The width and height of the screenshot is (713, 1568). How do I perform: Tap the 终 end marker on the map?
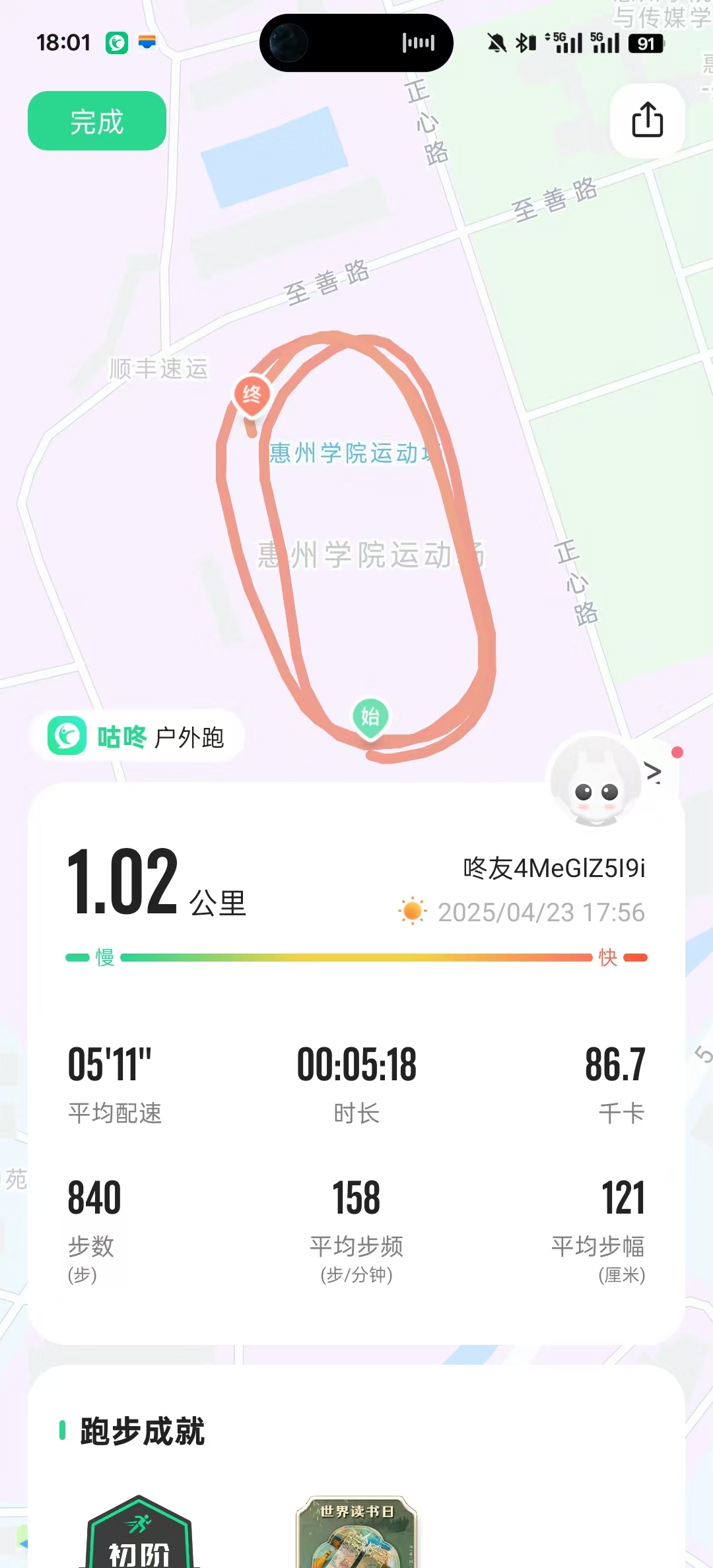coord(252,396)
